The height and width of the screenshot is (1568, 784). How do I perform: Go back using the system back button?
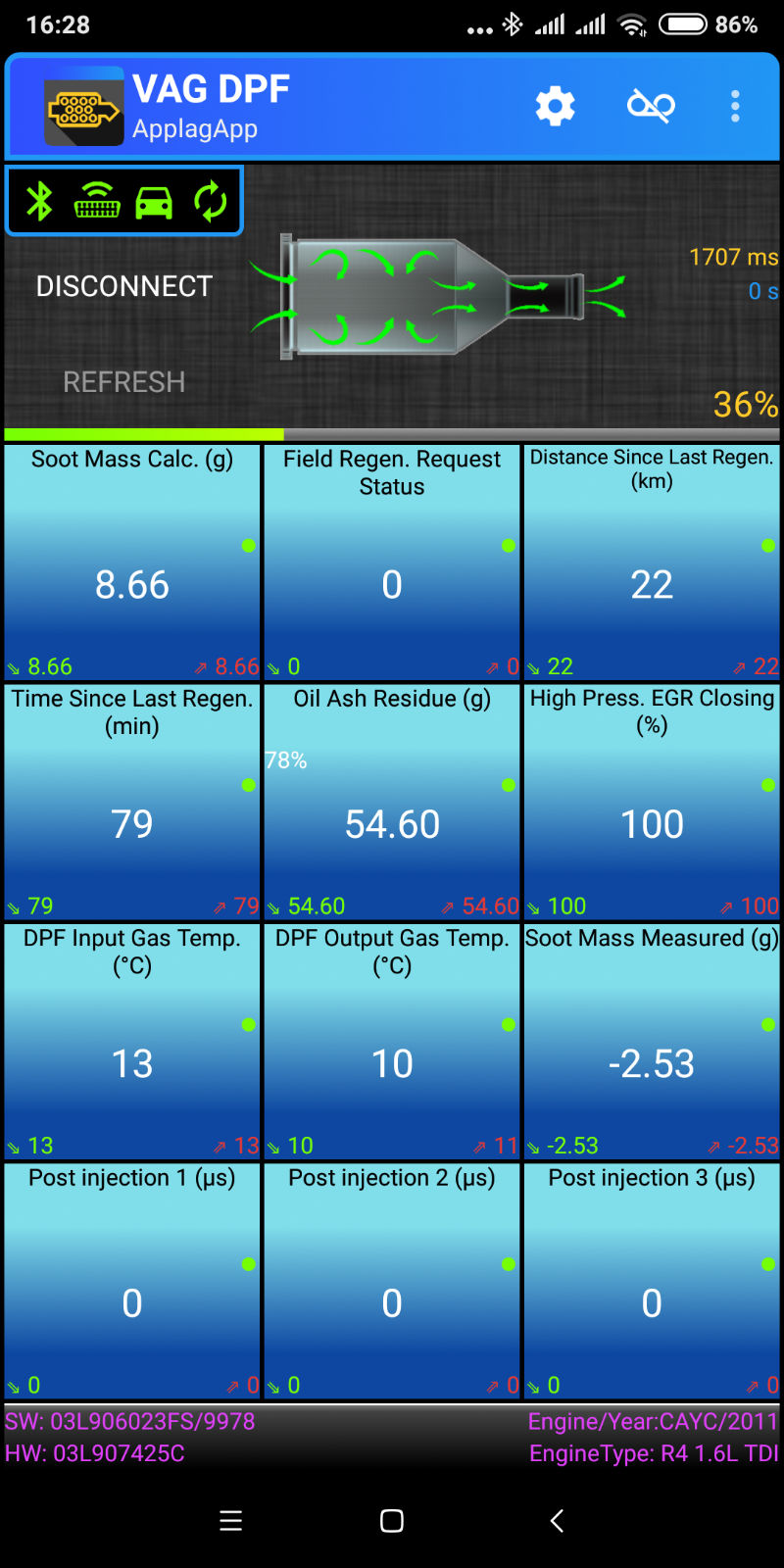(x=557, y=1521)
